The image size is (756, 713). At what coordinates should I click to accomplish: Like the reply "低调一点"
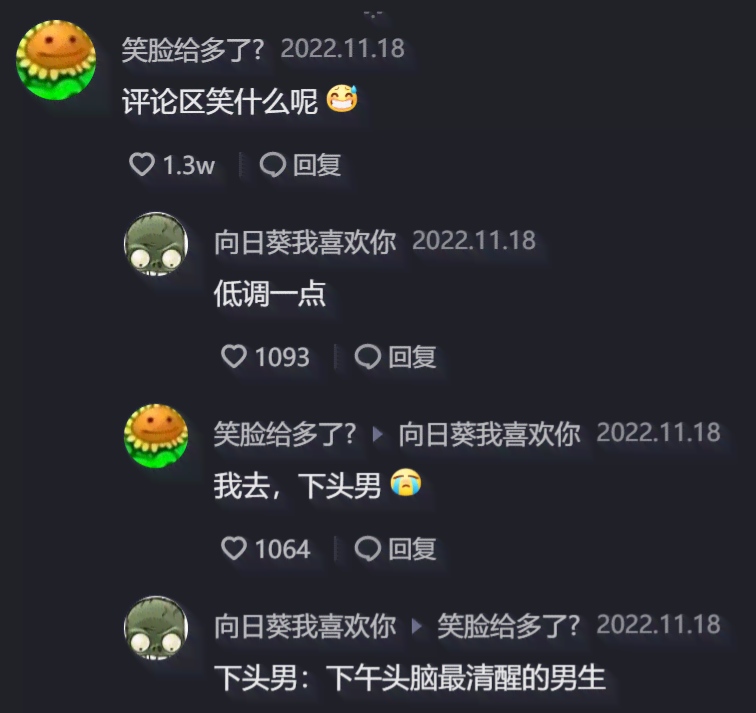coord(234,357)
